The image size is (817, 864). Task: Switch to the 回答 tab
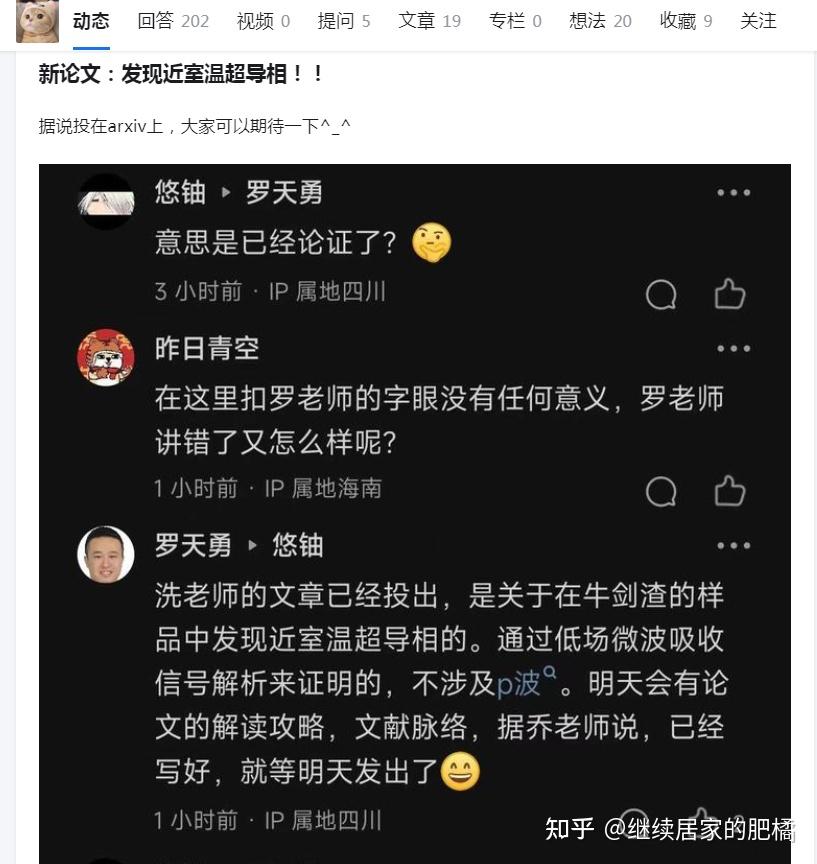click(172, 21)
